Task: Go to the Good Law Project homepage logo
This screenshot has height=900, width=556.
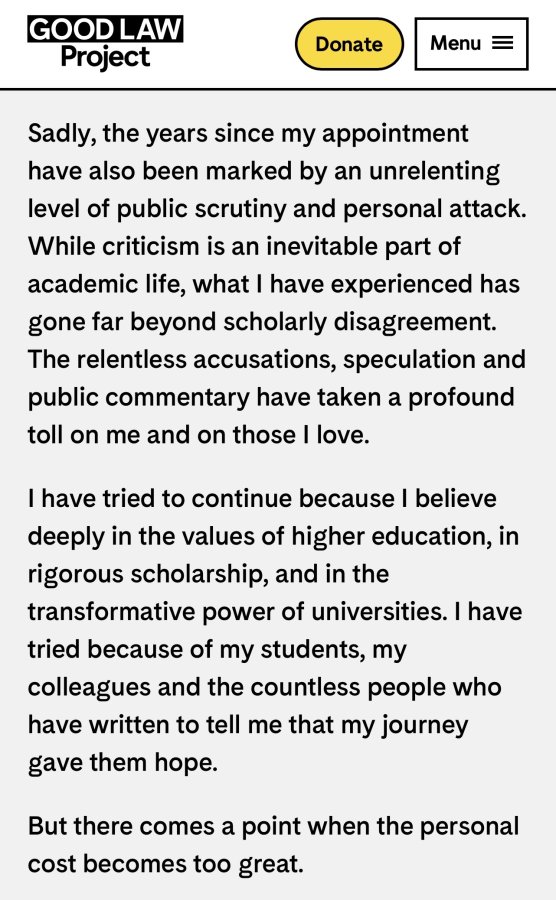Action: pyautogui.click(x=105, y=43)
